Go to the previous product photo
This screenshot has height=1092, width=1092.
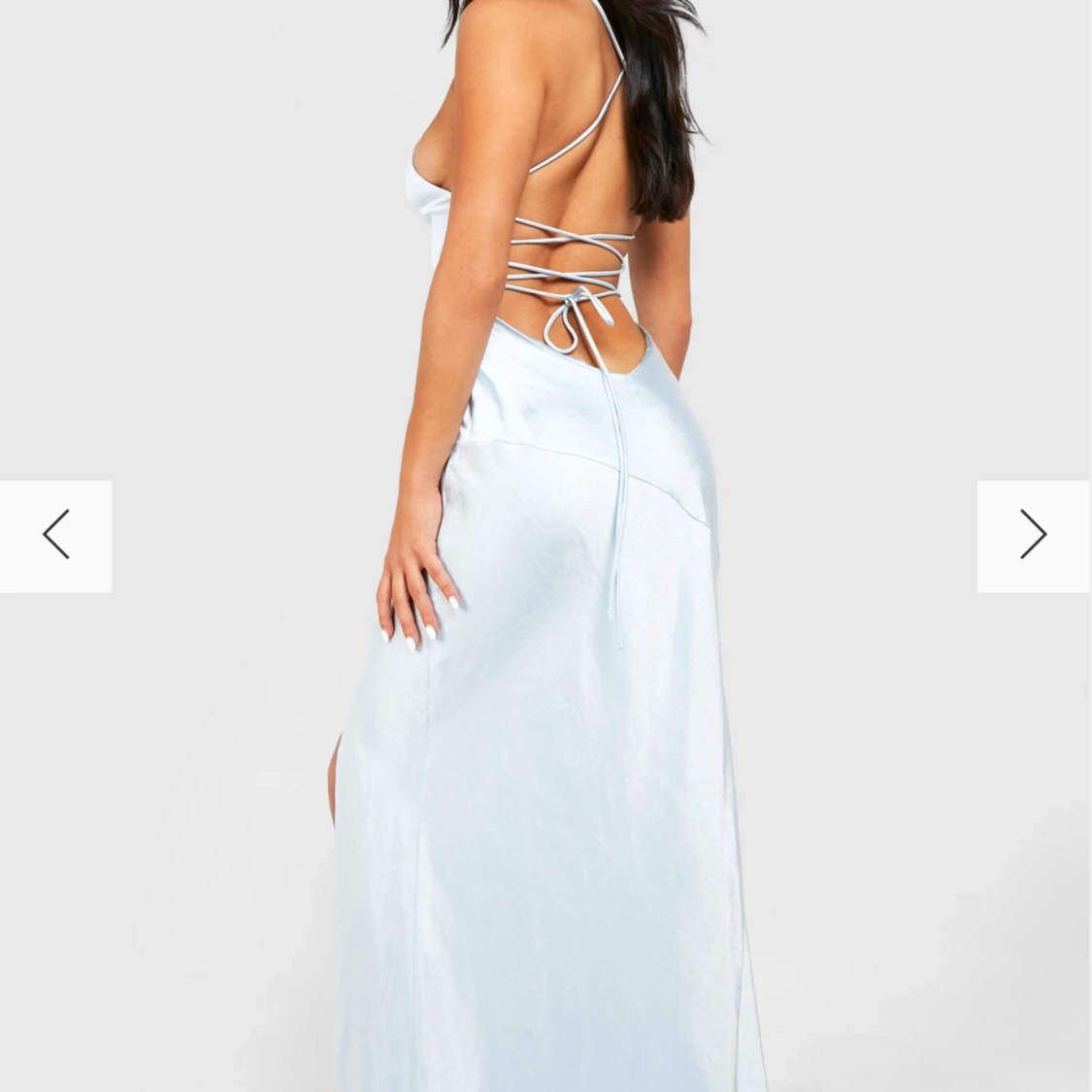[x=55, y=536]
